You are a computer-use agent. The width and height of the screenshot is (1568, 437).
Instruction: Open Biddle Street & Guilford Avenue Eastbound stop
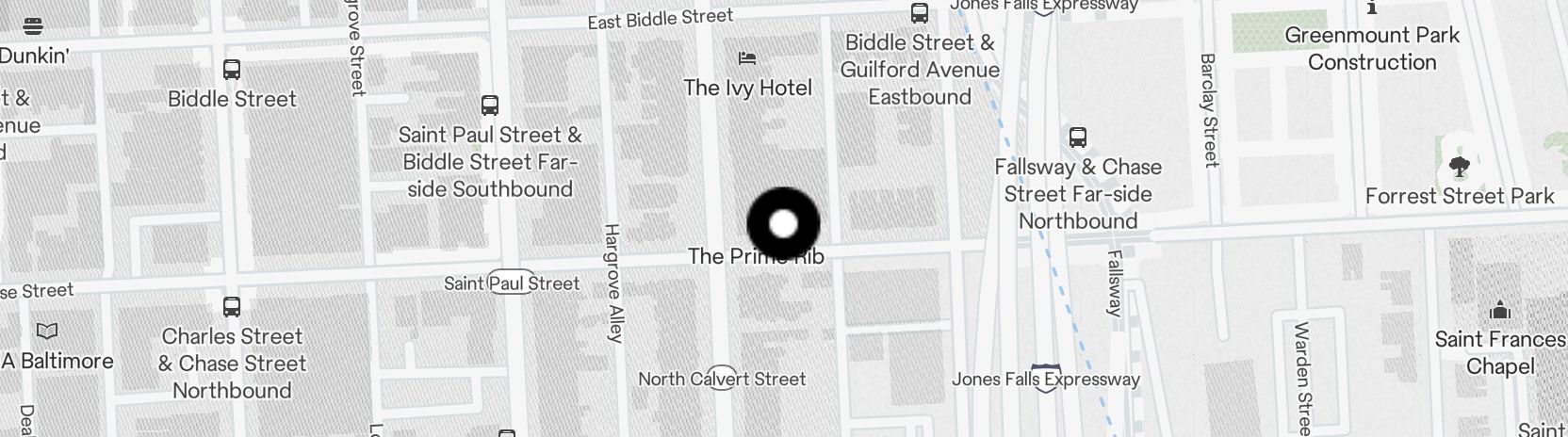[x=919, y=14]
